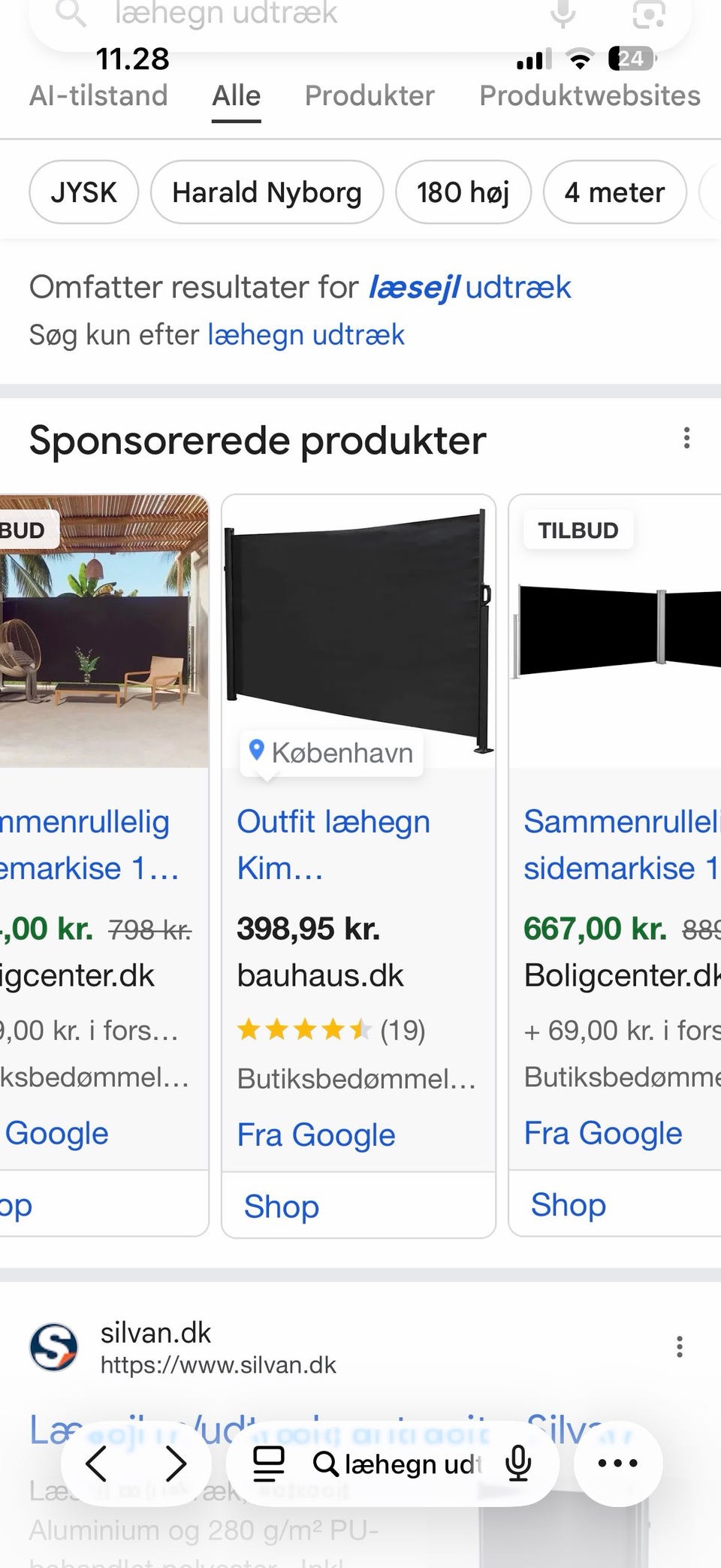Start voice search from bottom bar microphone
This screenshot has width=721, height=1568.
[x=518, y=1464]
